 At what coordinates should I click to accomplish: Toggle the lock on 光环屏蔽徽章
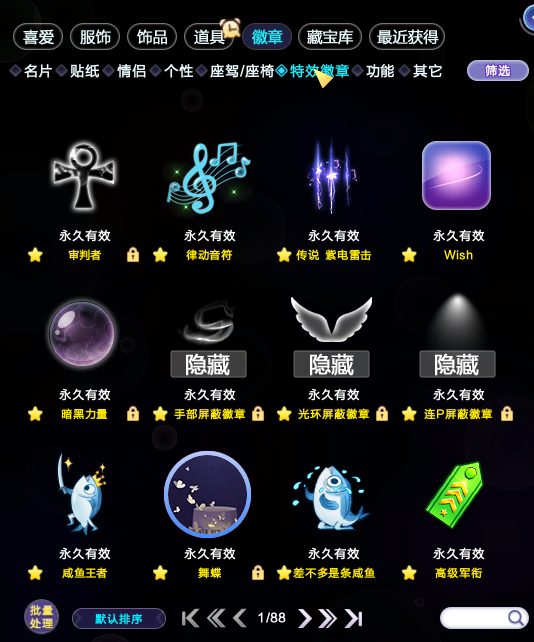point(382,414)
